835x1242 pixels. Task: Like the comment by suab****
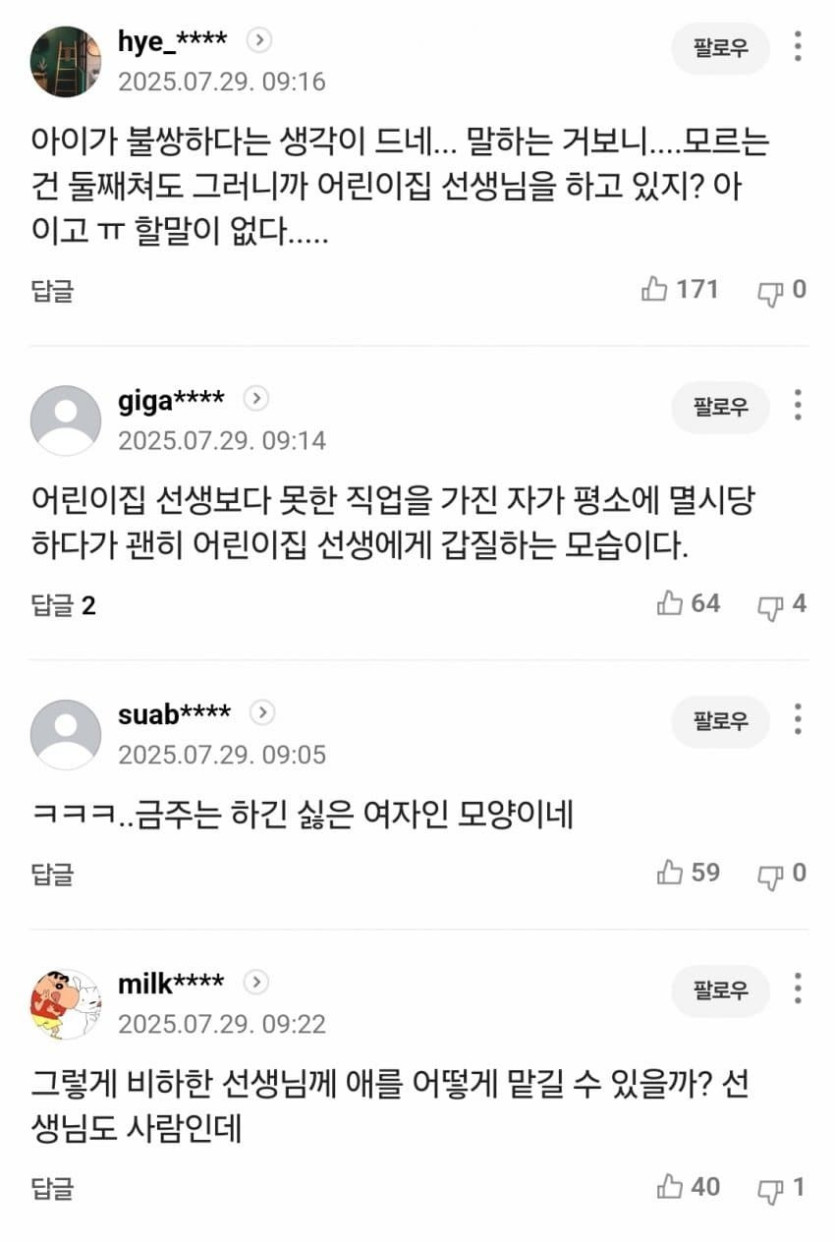[670, 873]
